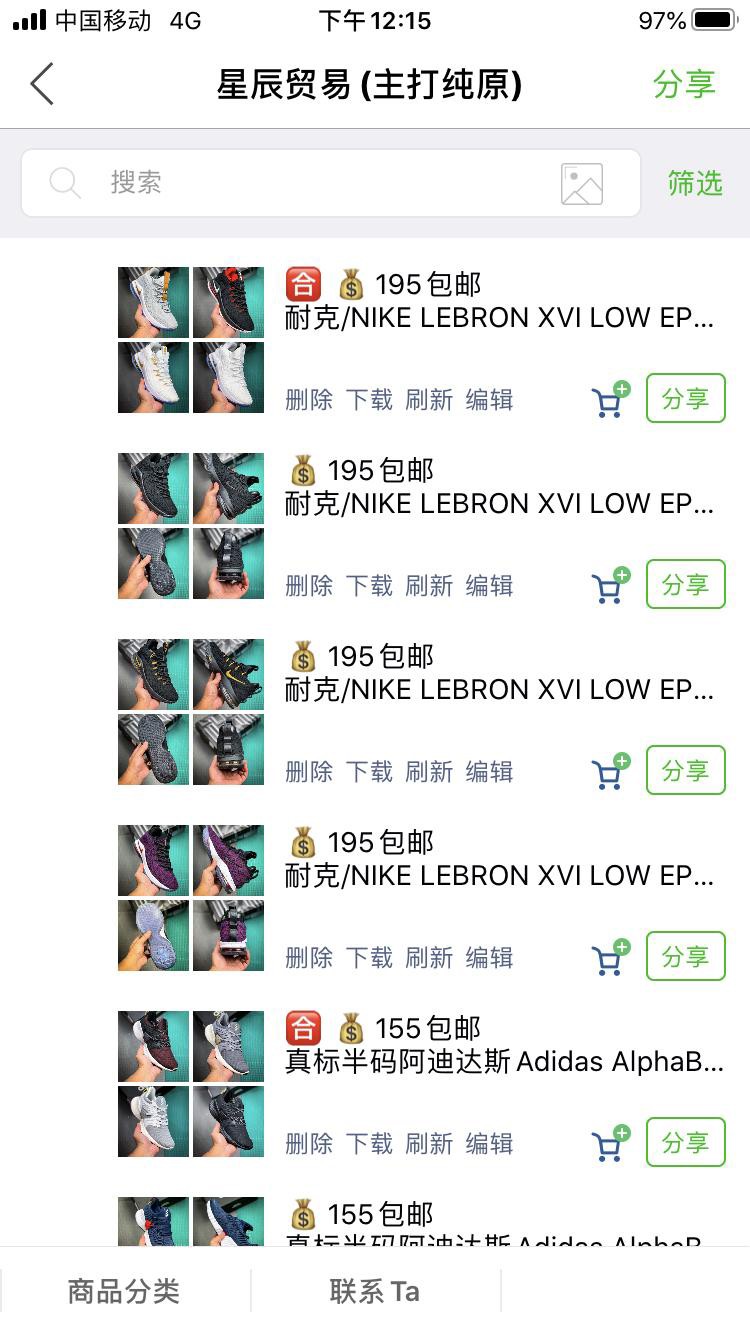Tap 编辑 on the 合-marked LeBron listing
Image resolution: width=750 pixels, height=1334 pixels.
coord(489,400)
